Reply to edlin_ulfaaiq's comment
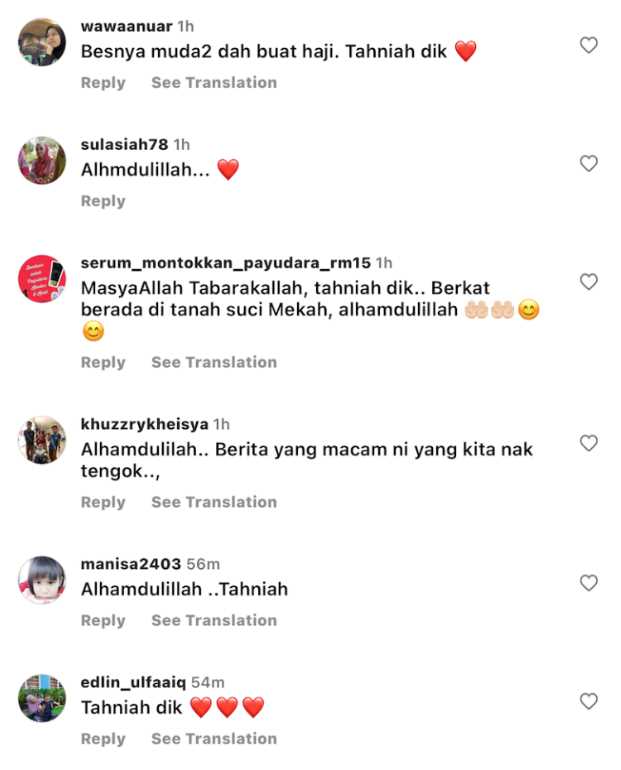Viewport: 621px width, 770px height. 103,739
